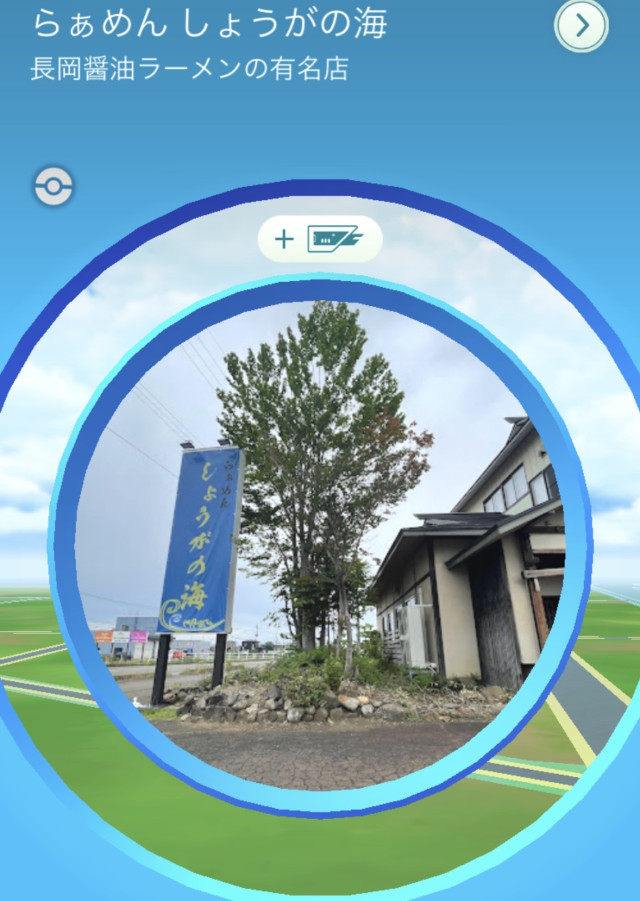This screenshot has width=640, height=901.
Task: Tap the Poké Ball icon below the title
Action: click(x=53, y=187)
